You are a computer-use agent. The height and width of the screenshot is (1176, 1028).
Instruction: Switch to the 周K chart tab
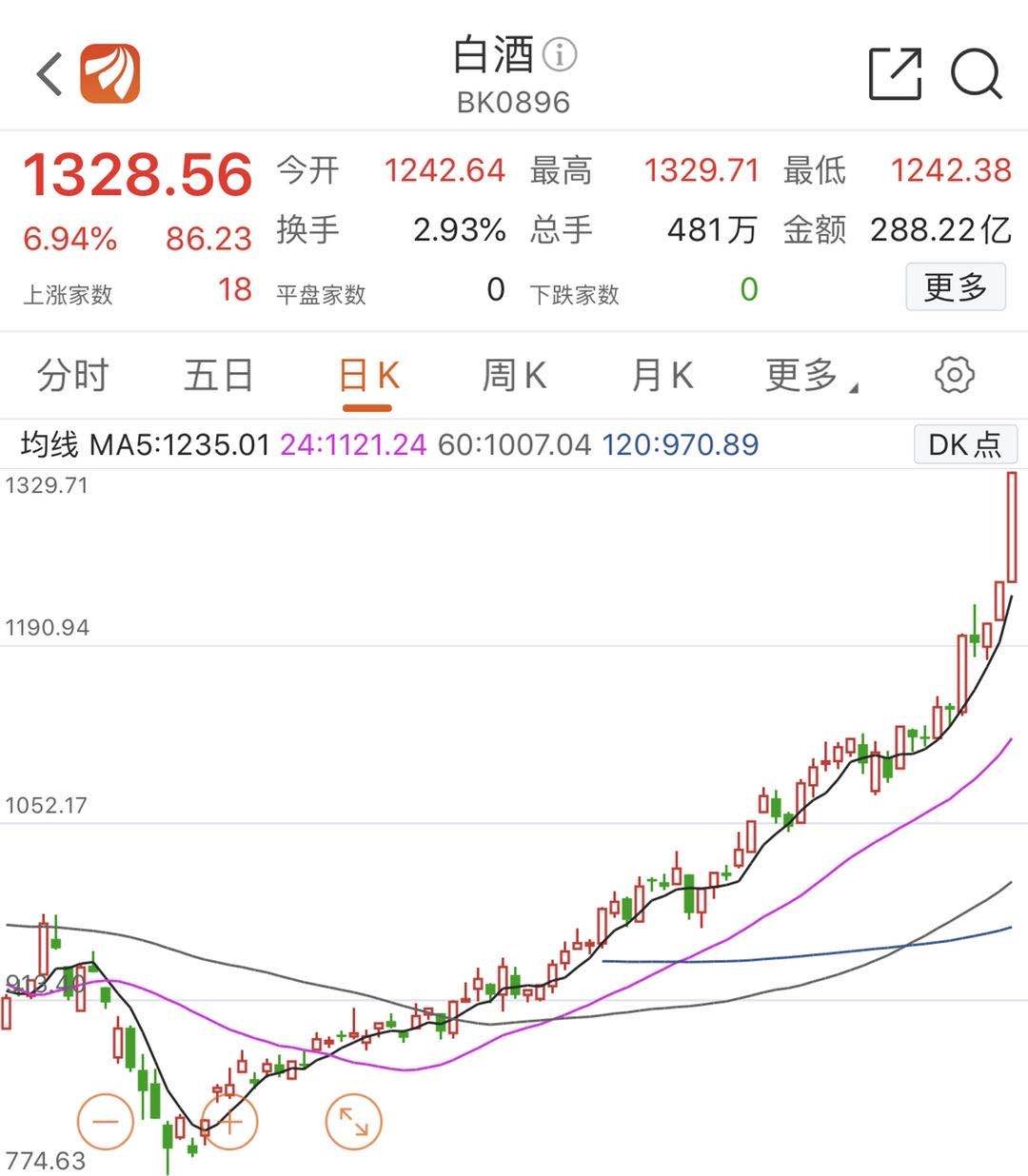[x=514, y=376]
